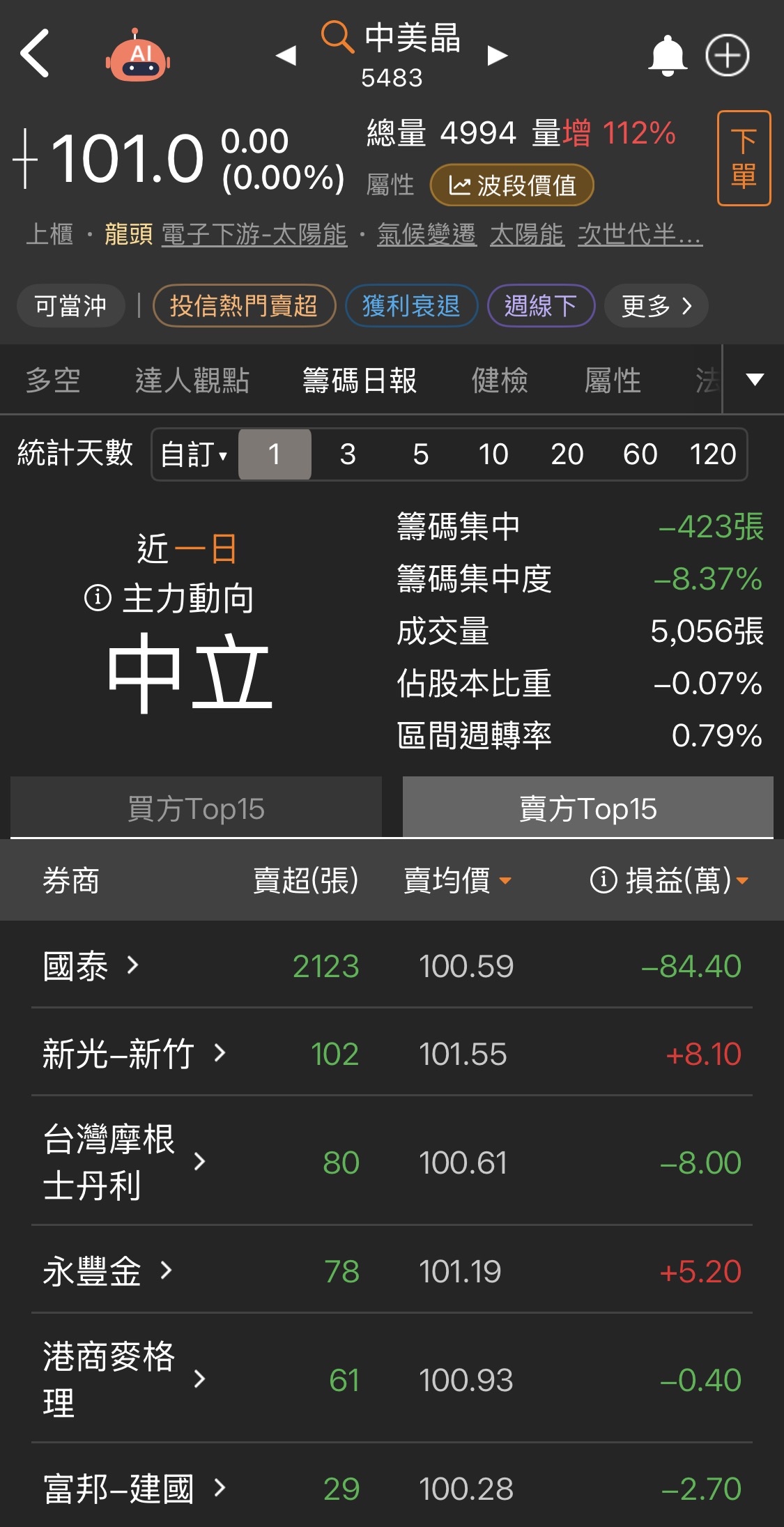Viewport: 784px width, 1527px height.
Task: Switch to the next stock arrow
Action: click(x=497, y=55)
